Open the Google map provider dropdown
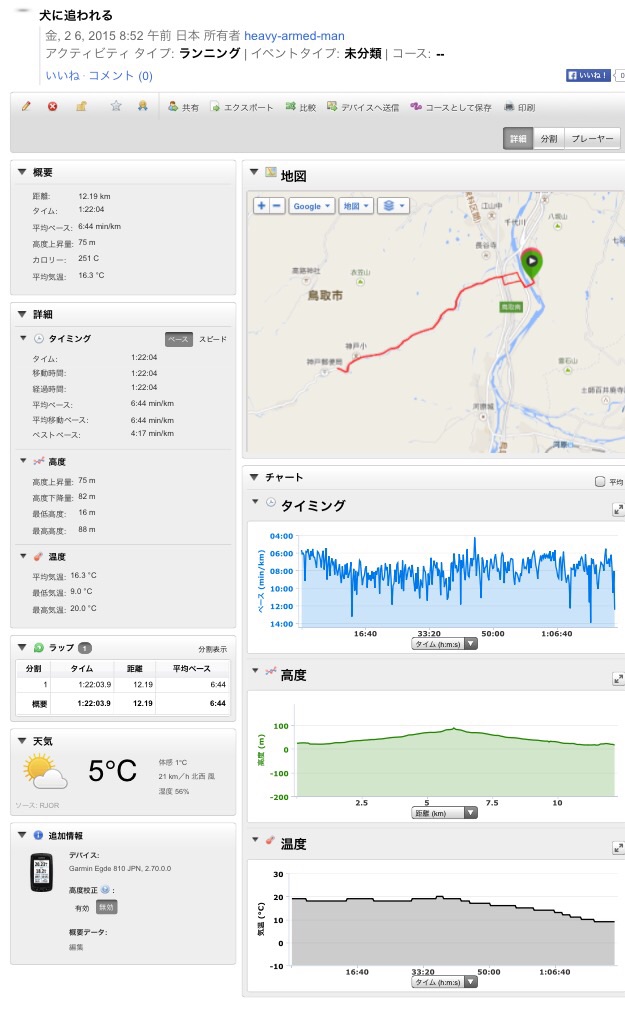 click(x=311, y=205)
